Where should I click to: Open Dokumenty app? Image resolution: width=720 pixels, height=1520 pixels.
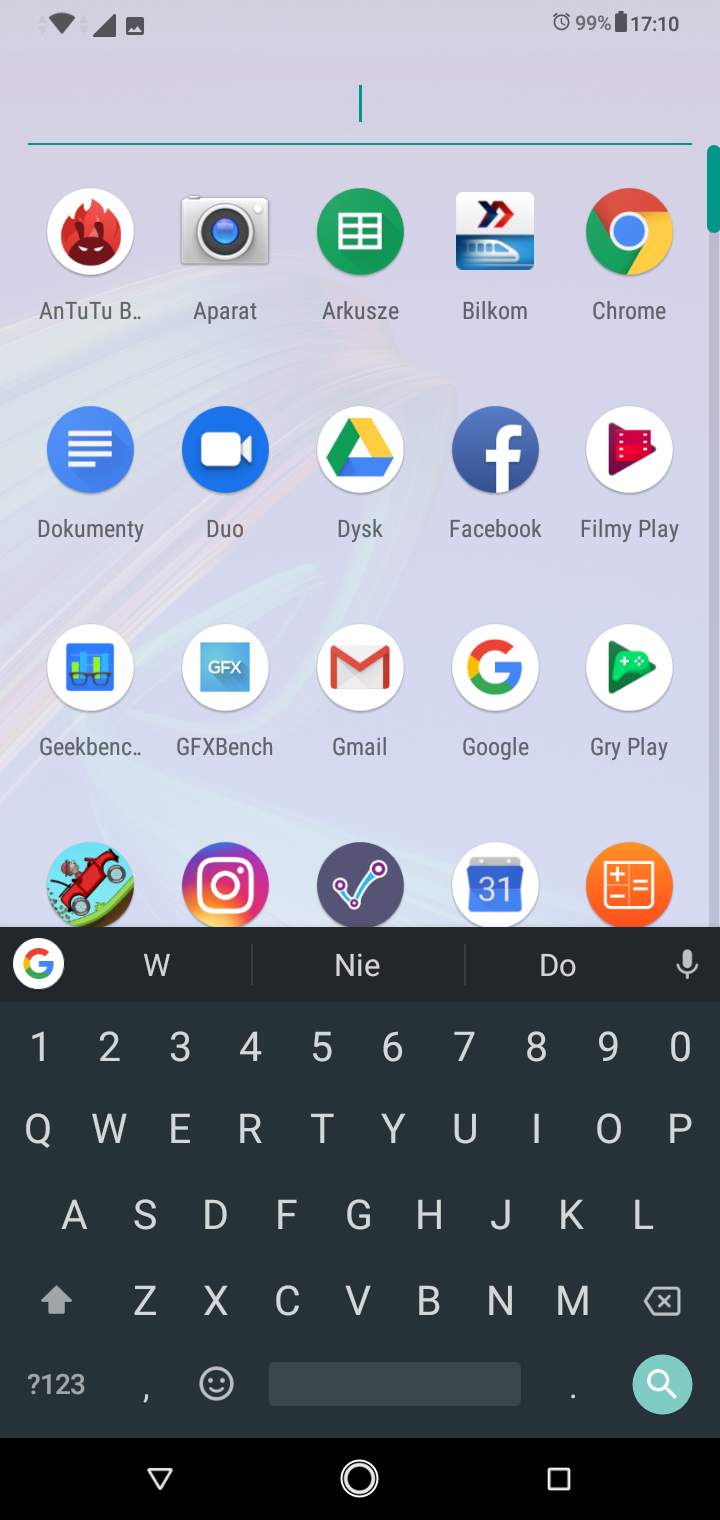pos(90,450)
